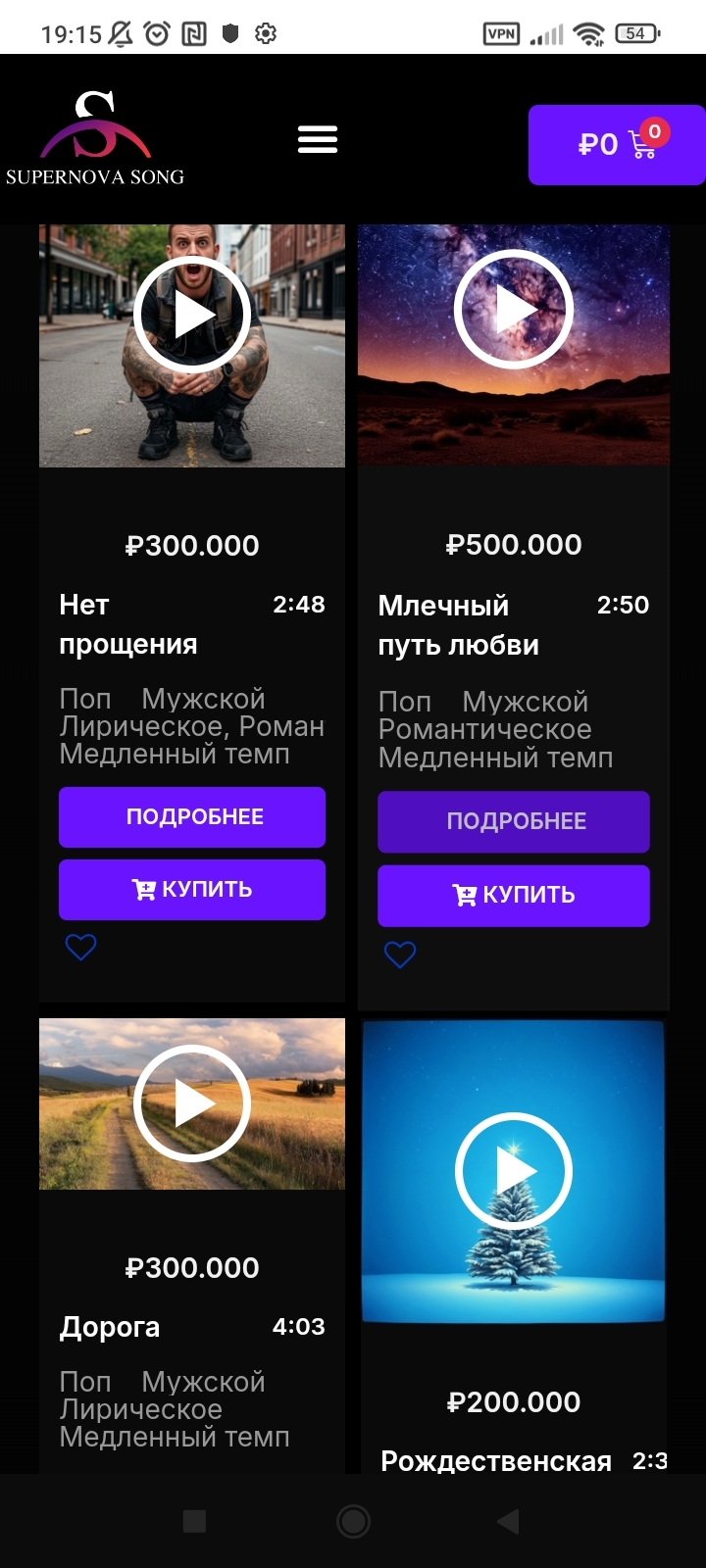
Task: Buy the song "Млечный путь любви"
Action: click(513, 895)
